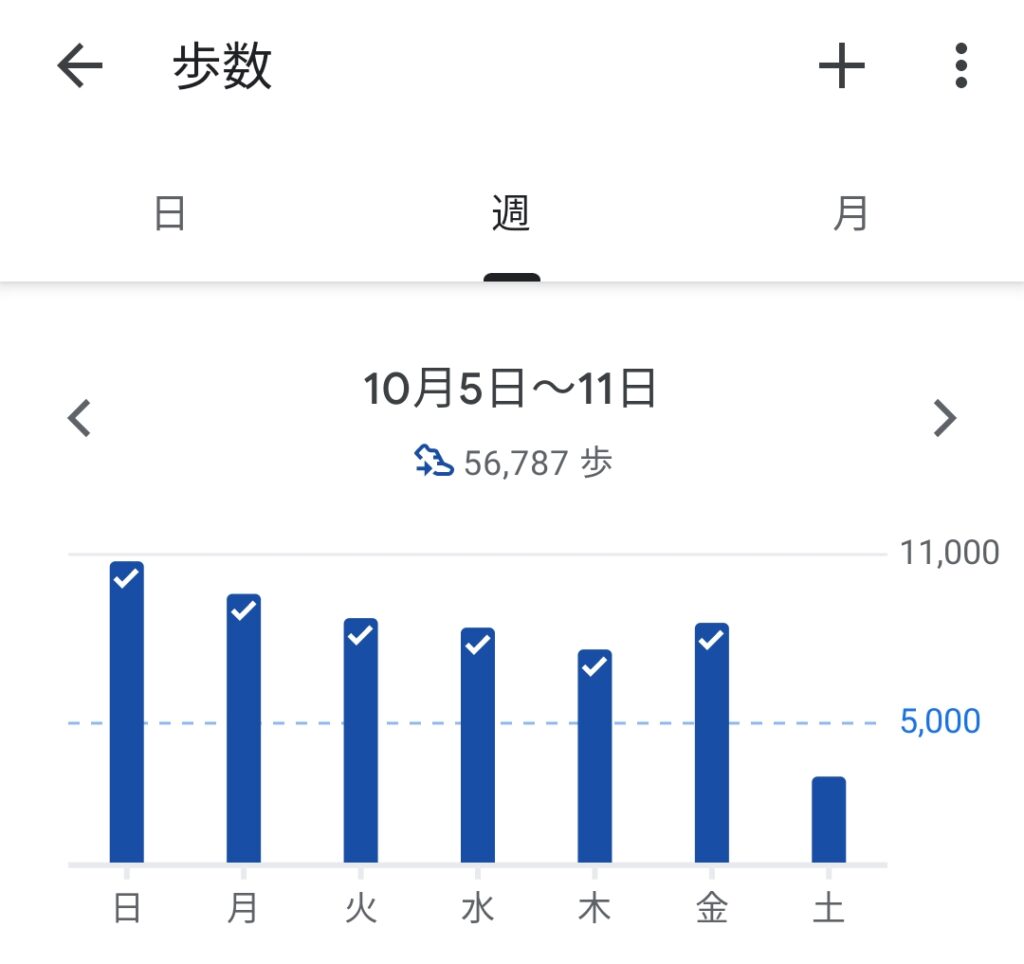Go back from the 歩数 screen

(80, 67)
